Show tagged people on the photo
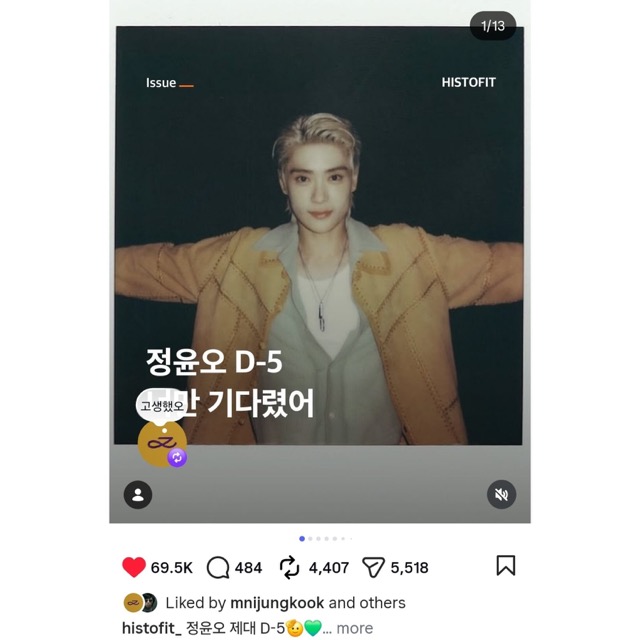Image resolution: width=640 pixels, height=640 pixels. [x=138, y=494]
